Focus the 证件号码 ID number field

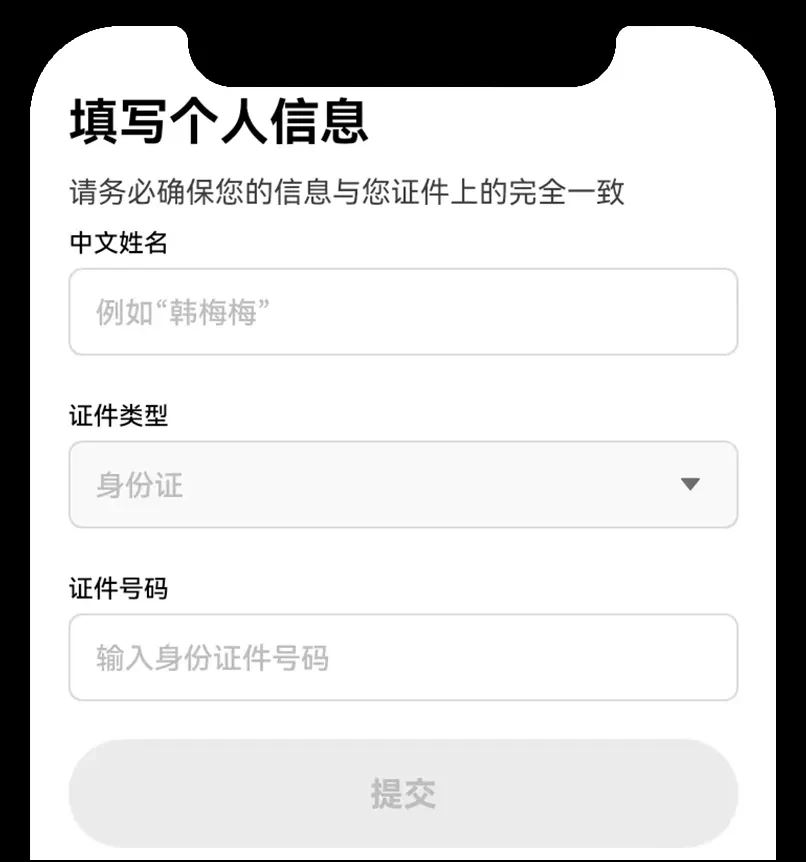(403, 657)
